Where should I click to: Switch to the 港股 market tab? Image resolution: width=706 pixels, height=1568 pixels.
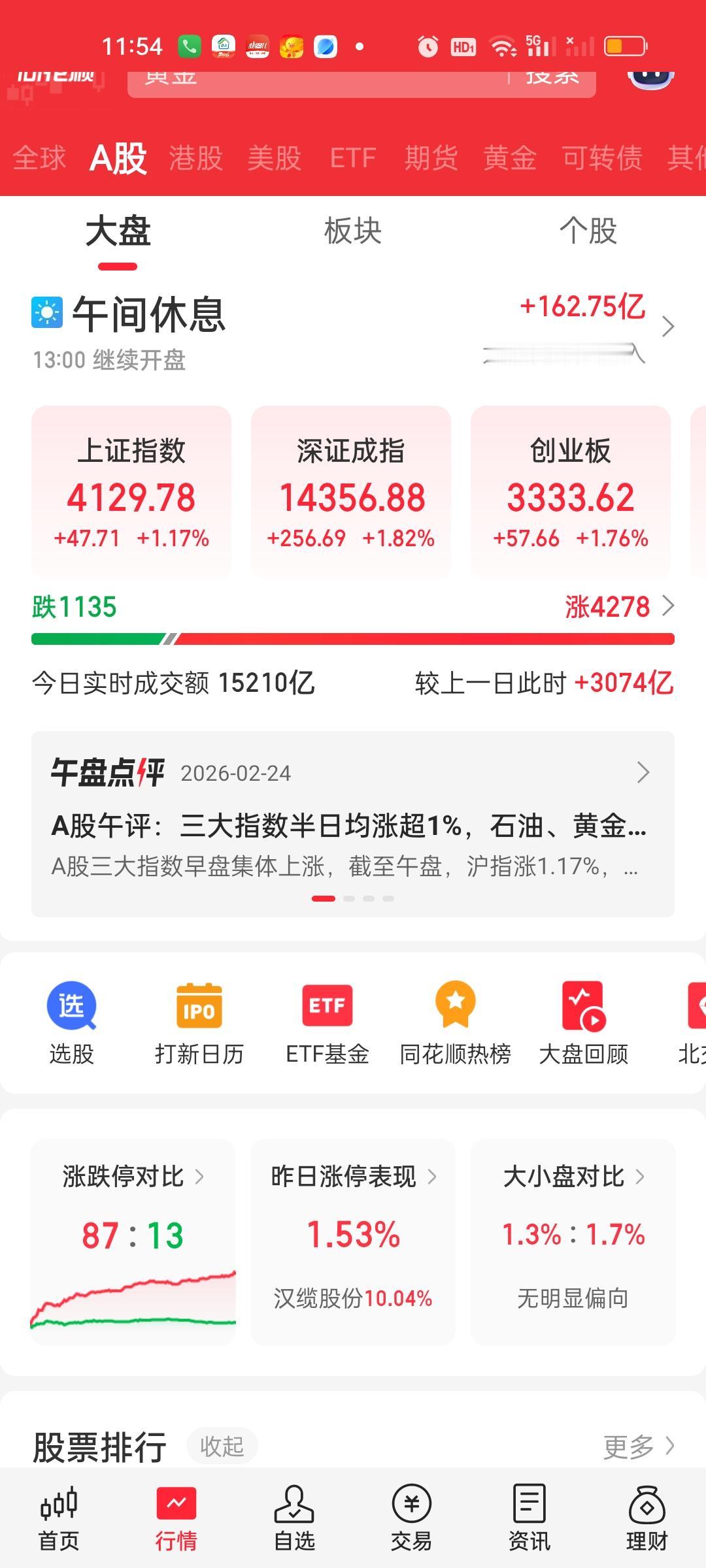tap(195, 157)
